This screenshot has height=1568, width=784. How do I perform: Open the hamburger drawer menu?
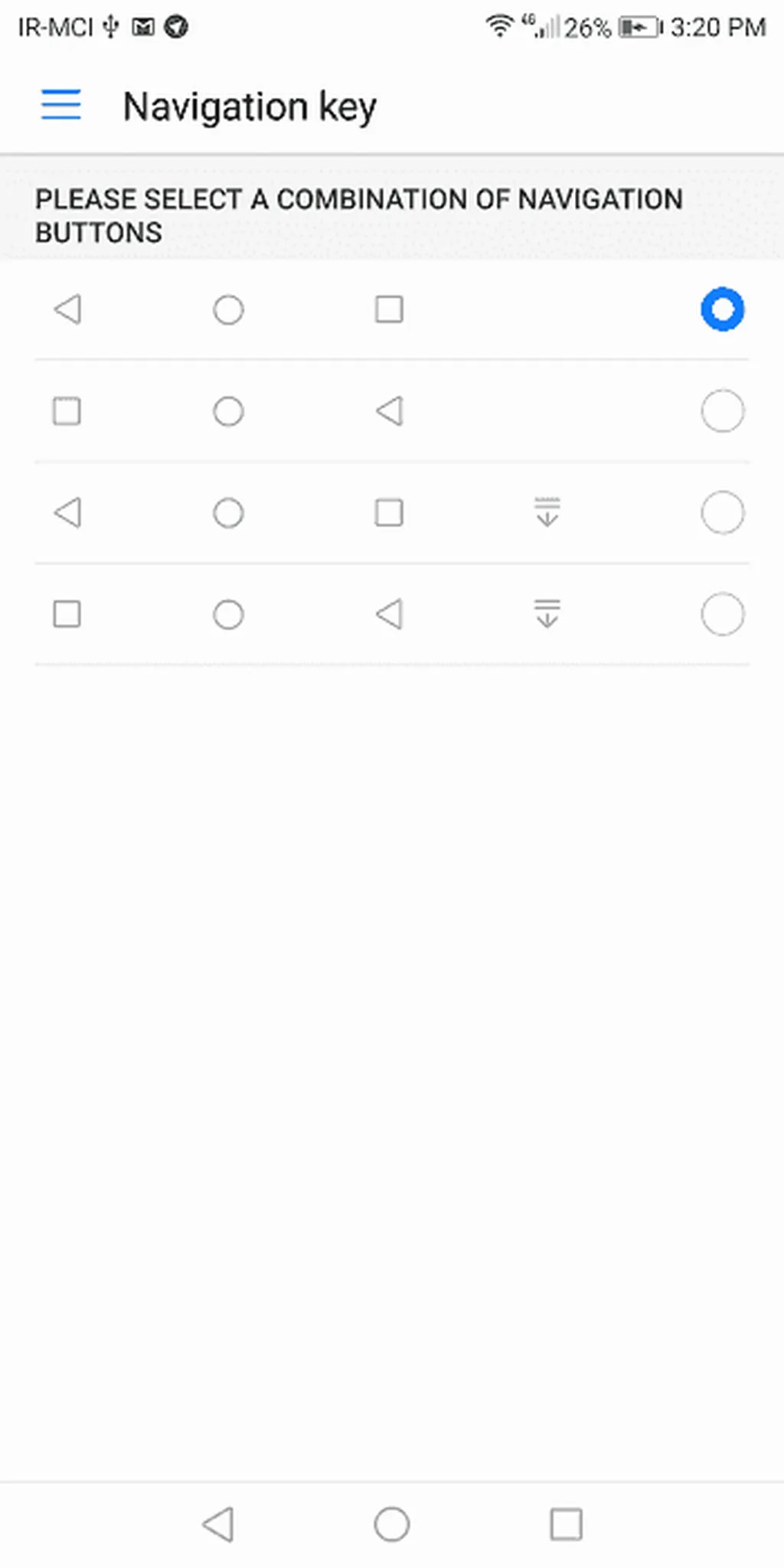click(x=60, y=104)
